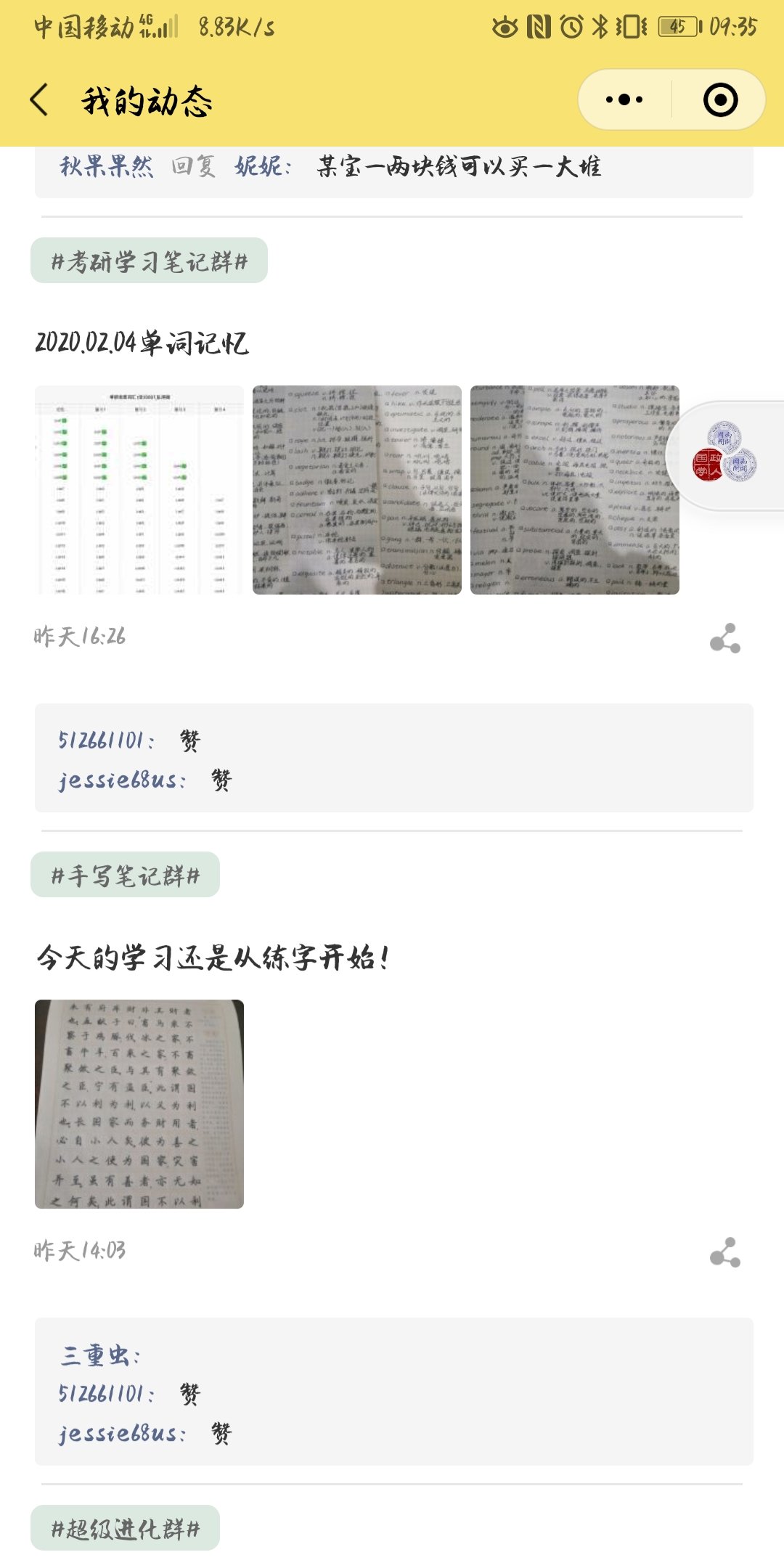Open the mini program more options menu

coord(624,99)
